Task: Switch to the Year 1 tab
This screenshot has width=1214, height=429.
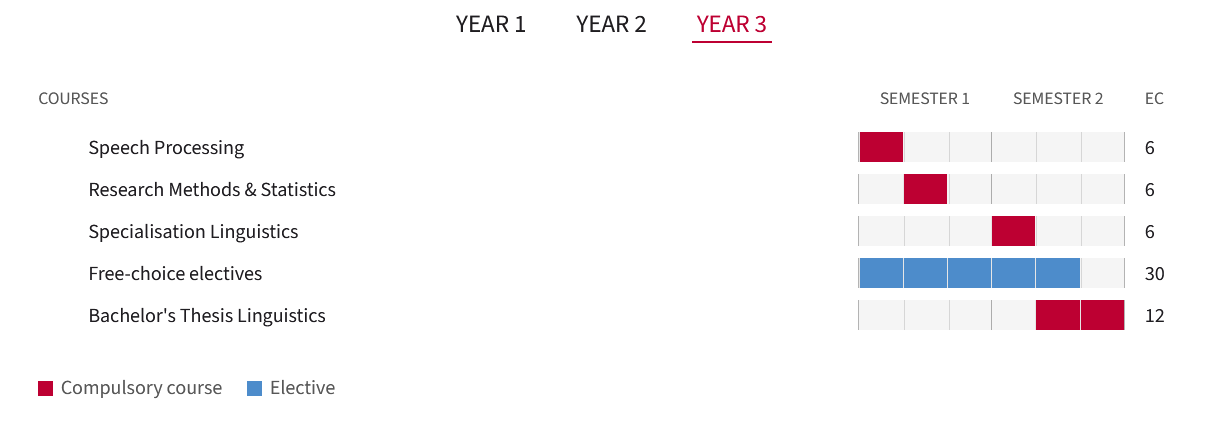Action: point(490,25)
